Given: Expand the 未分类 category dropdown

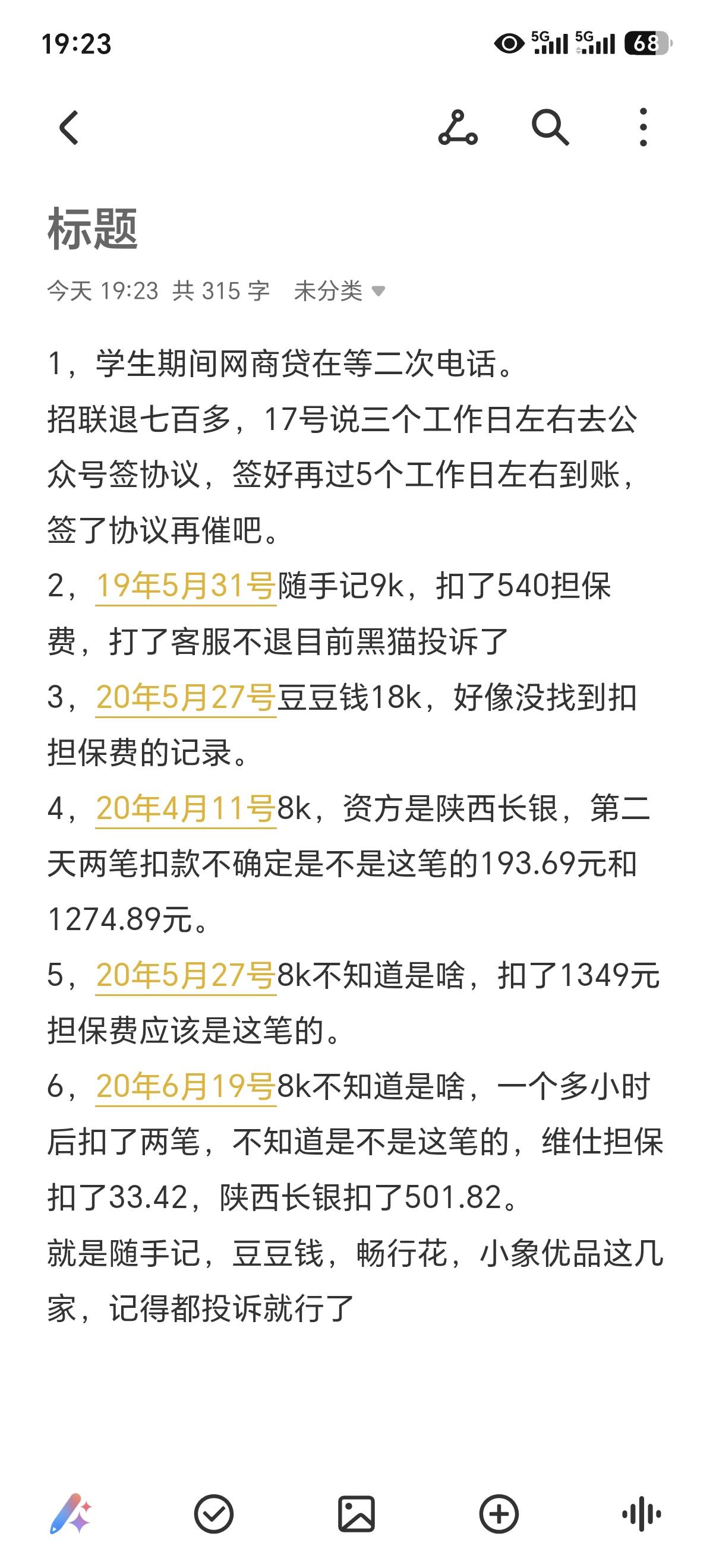Looking at the screenshot, I should pos(339,291).
